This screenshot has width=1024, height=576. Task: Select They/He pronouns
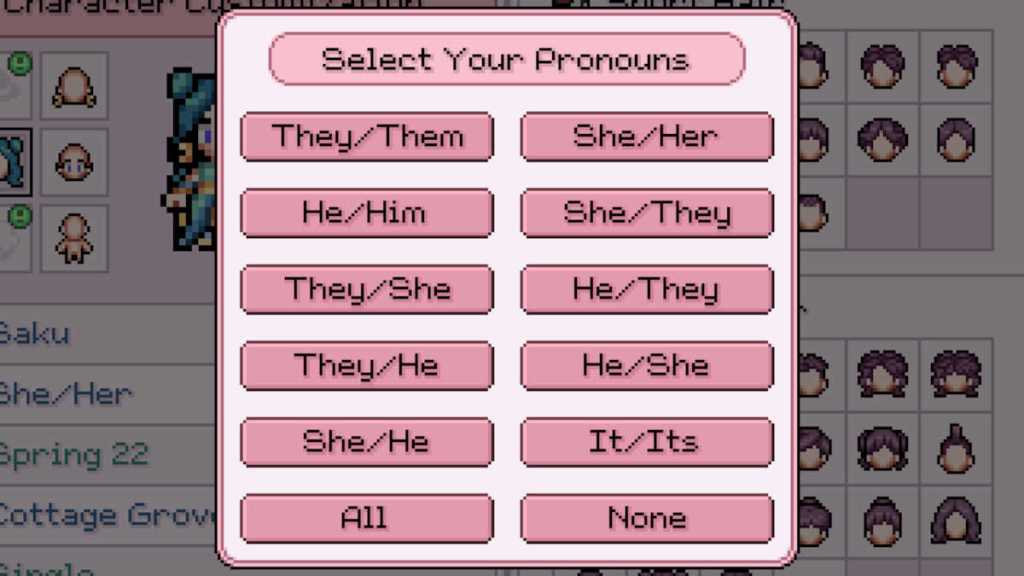[366, 366]
